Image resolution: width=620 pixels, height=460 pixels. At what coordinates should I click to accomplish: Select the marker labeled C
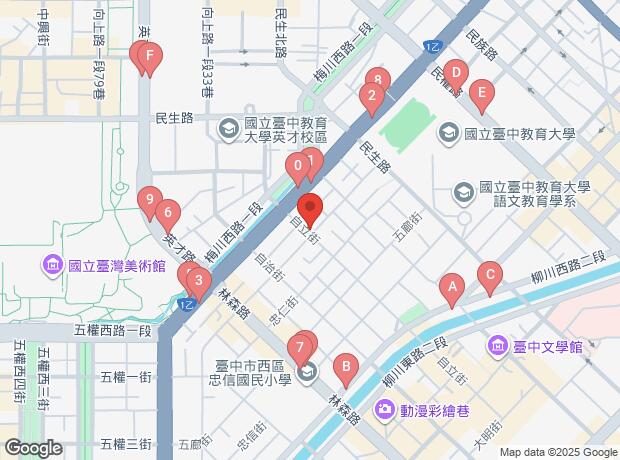pyautogui.click(x=489, y=273)
